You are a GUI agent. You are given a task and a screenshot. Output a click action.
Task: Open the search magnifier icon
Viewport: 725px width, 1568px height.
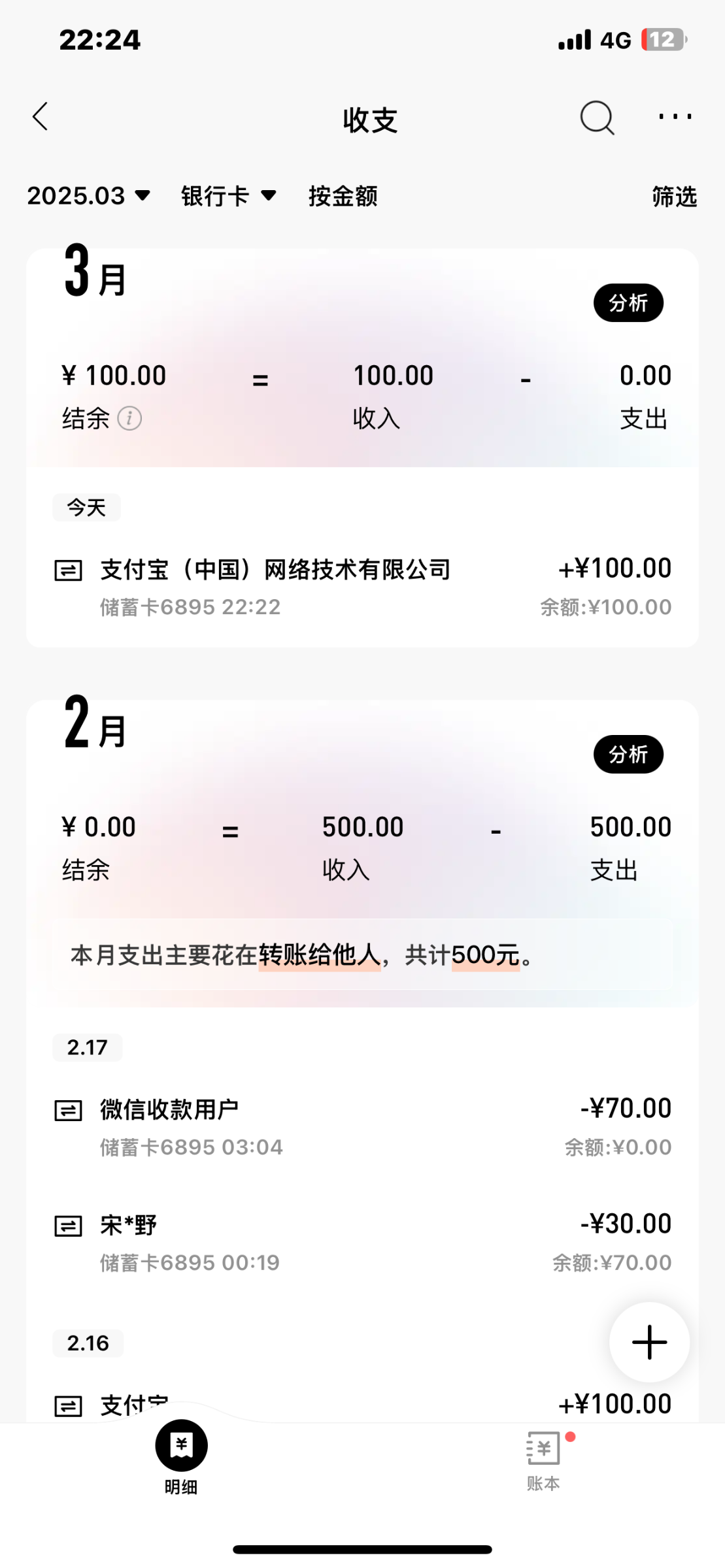tap(597, 118)
